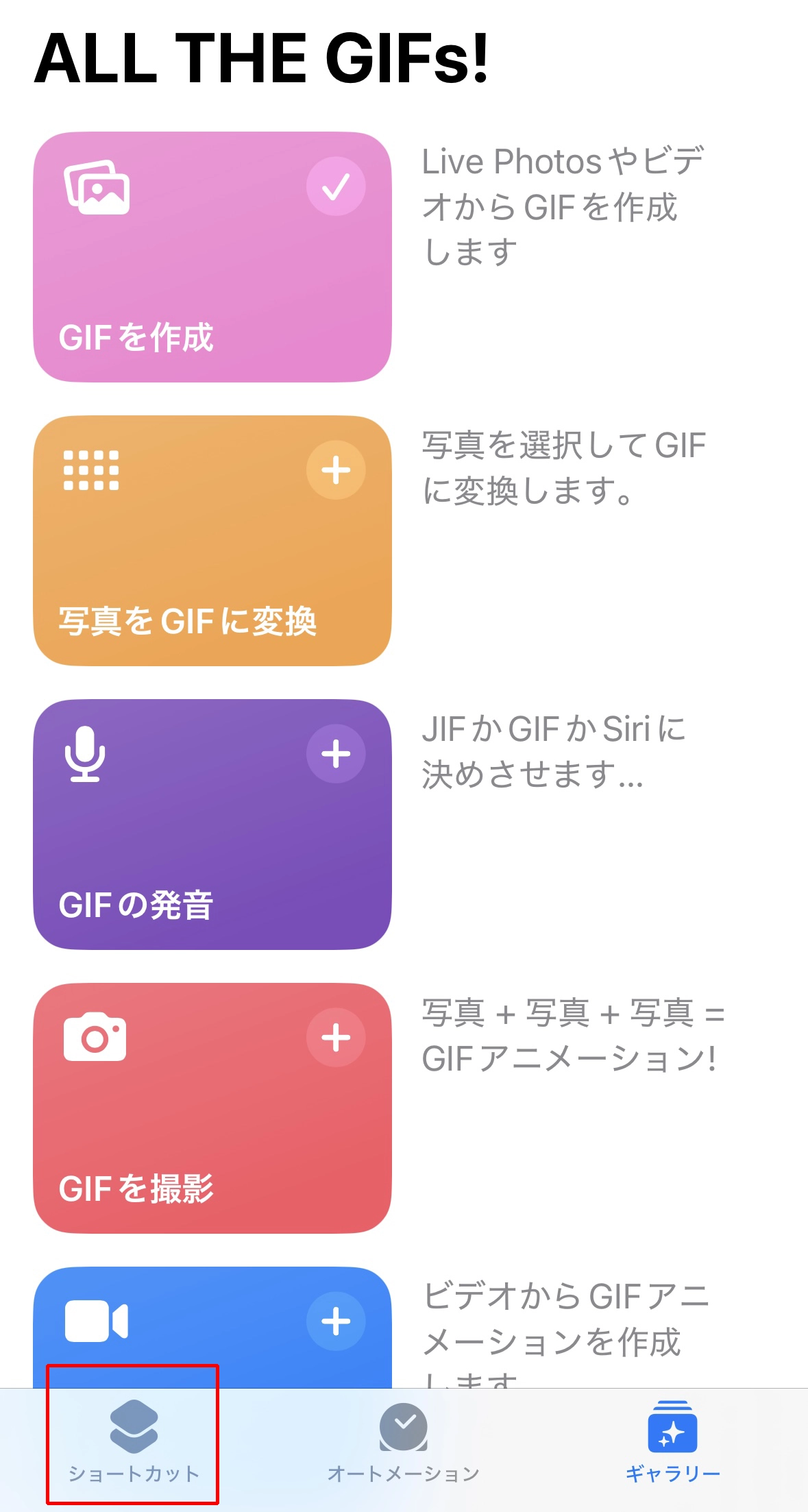The width and height of the screenshot is (808, 1512).
Task: Add the video camera shortcut with plus
Action: point(336,1321)
